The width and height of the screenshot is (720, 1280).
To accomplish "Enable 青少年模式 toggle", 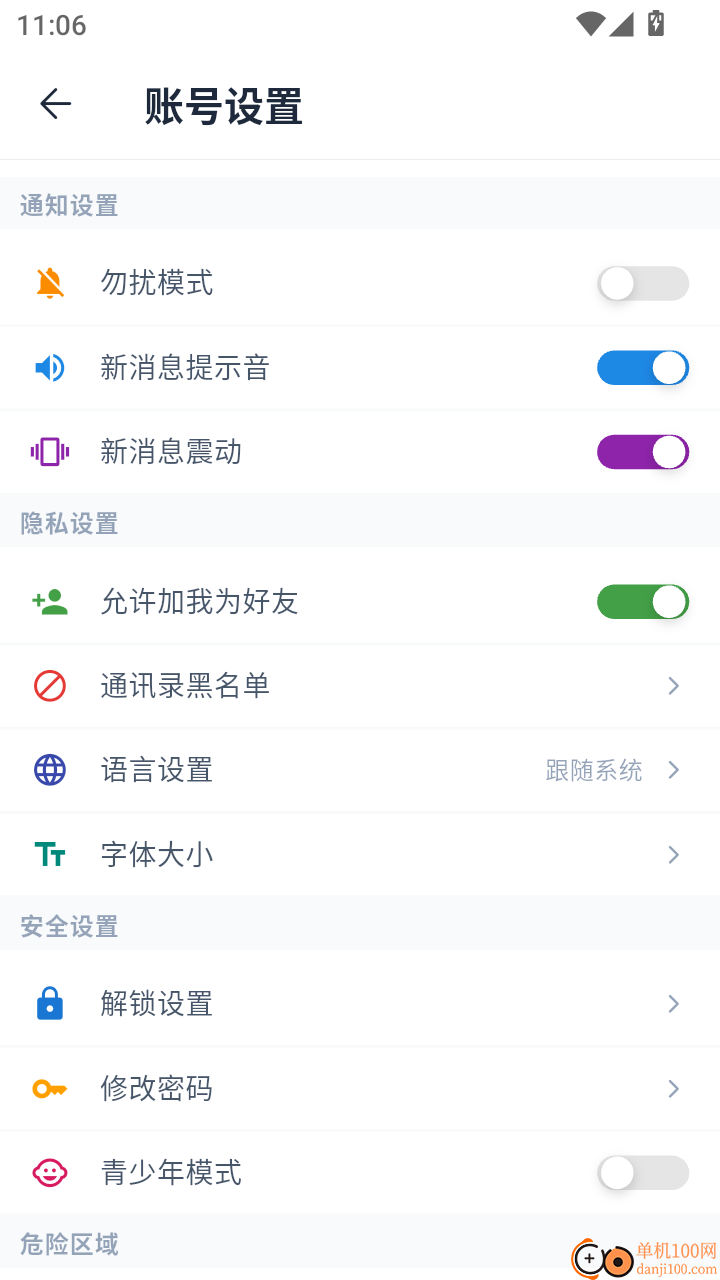I will [x=642, y=1173].
